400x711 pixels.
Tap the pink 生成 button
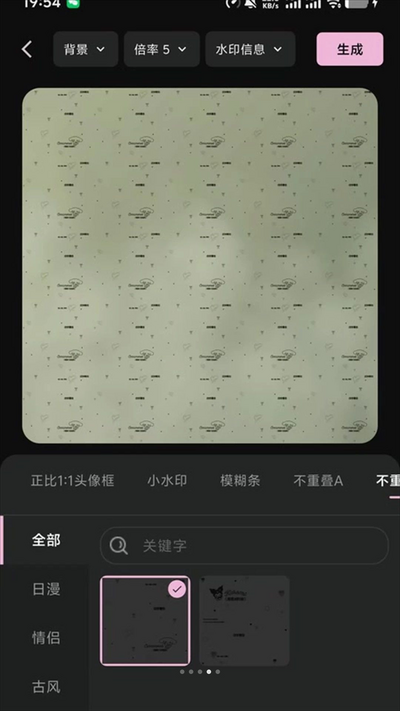coord(350,49)
